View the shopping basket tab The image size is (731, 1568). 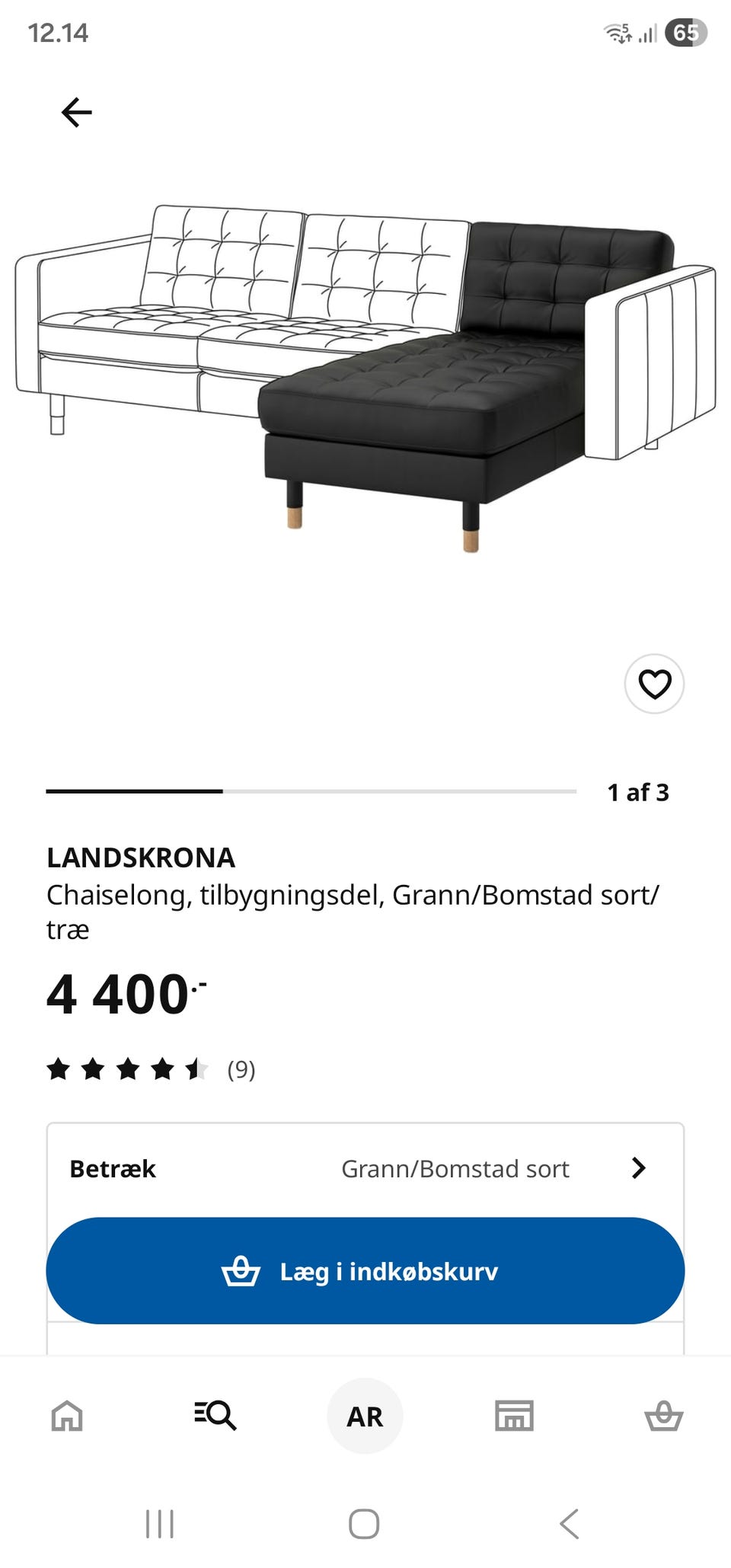(x=663, y=1416)
